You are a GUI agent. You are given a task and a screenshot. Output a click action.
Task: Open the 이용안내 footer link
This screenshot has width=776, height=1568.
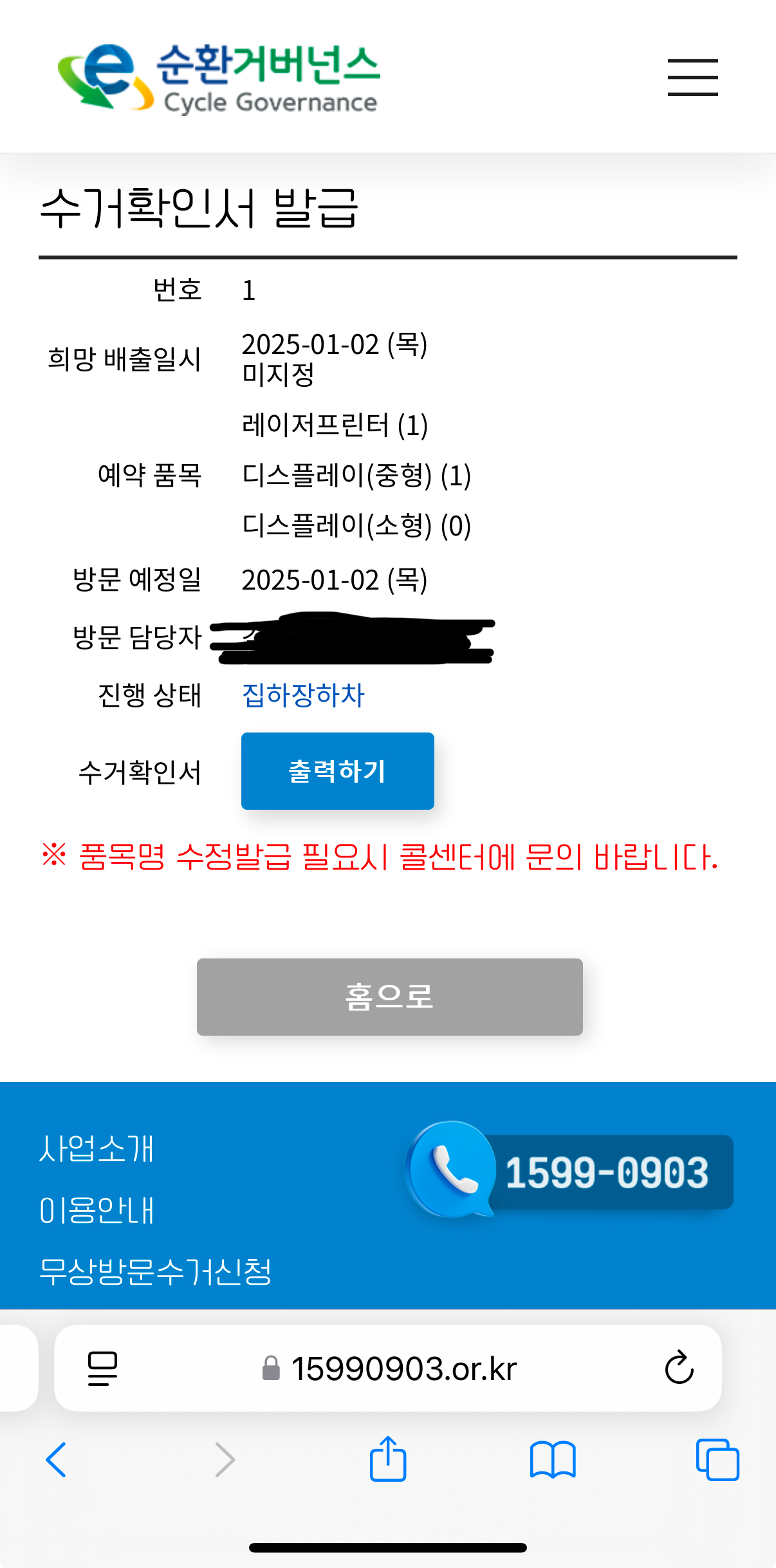(x=97, y=1210)
